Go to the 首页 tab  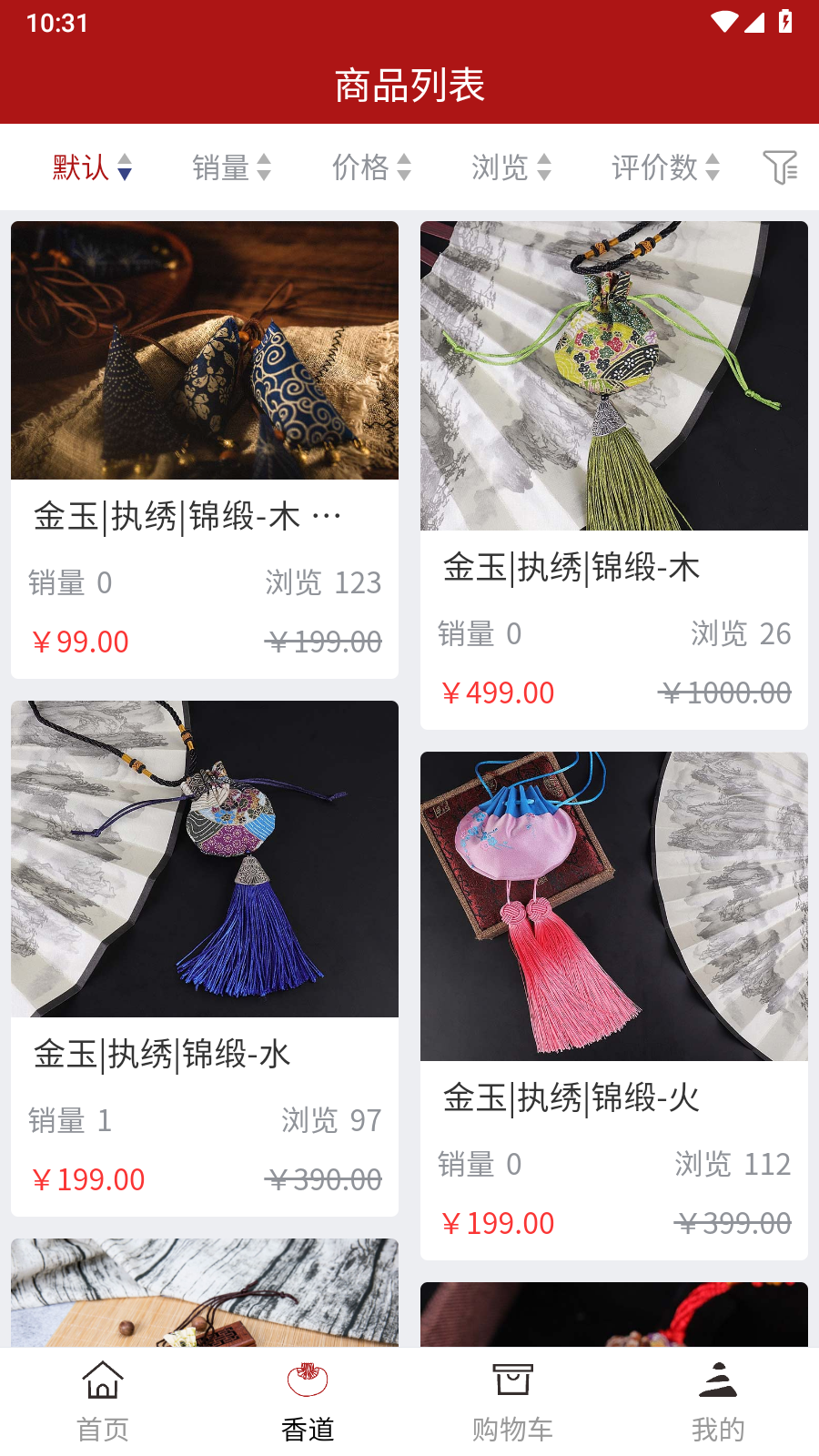point(103,1401)
